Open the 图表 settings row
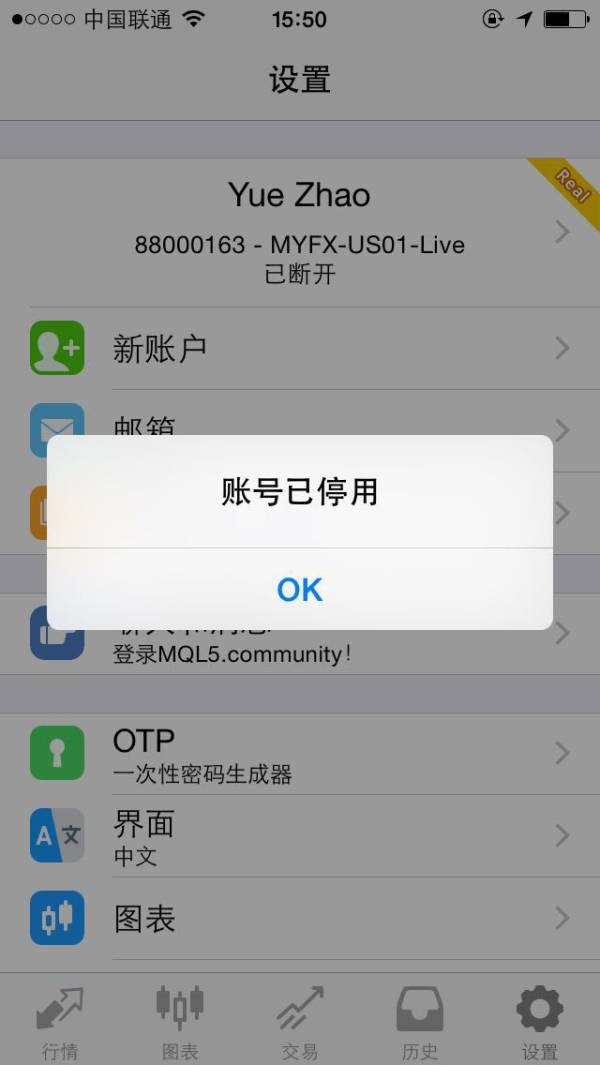This screenshot has width=600, height=1065. click(x=299, y=918)
